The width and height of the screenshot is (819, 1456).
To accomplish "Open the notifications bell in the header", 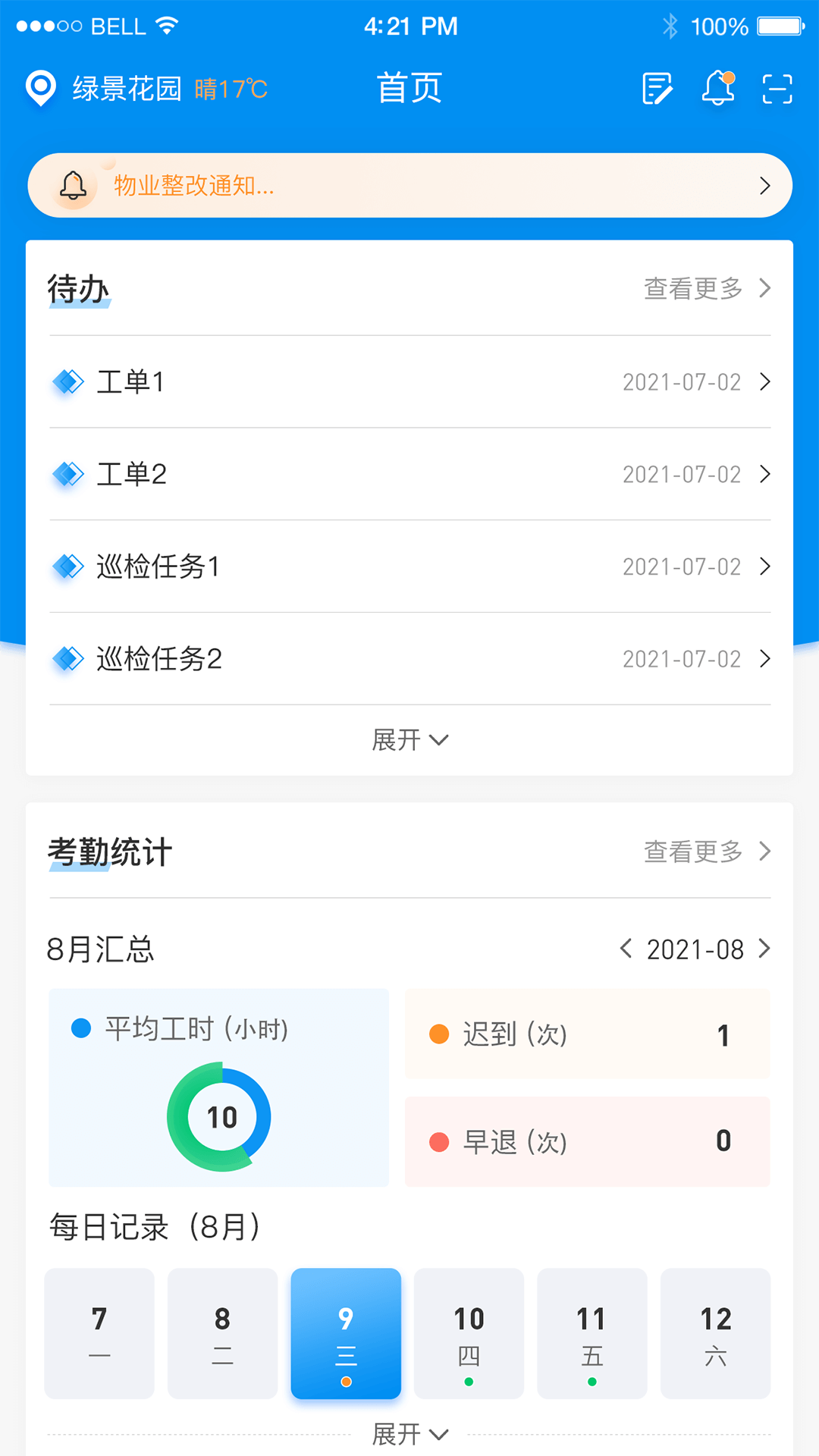I will coord(717,88).
